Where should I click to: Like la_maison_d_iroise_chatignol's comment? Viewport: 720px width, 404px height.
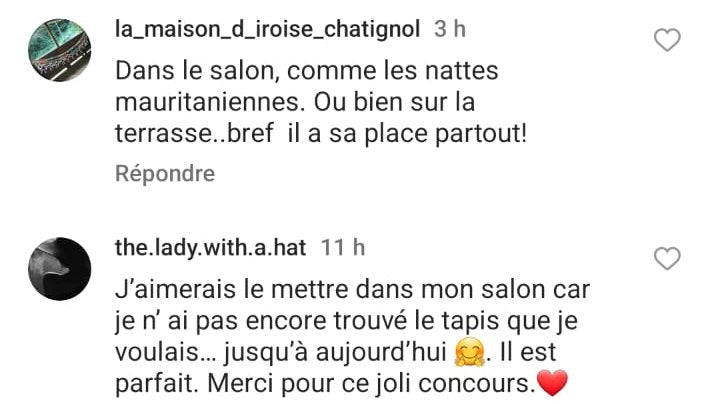point(666,40)
